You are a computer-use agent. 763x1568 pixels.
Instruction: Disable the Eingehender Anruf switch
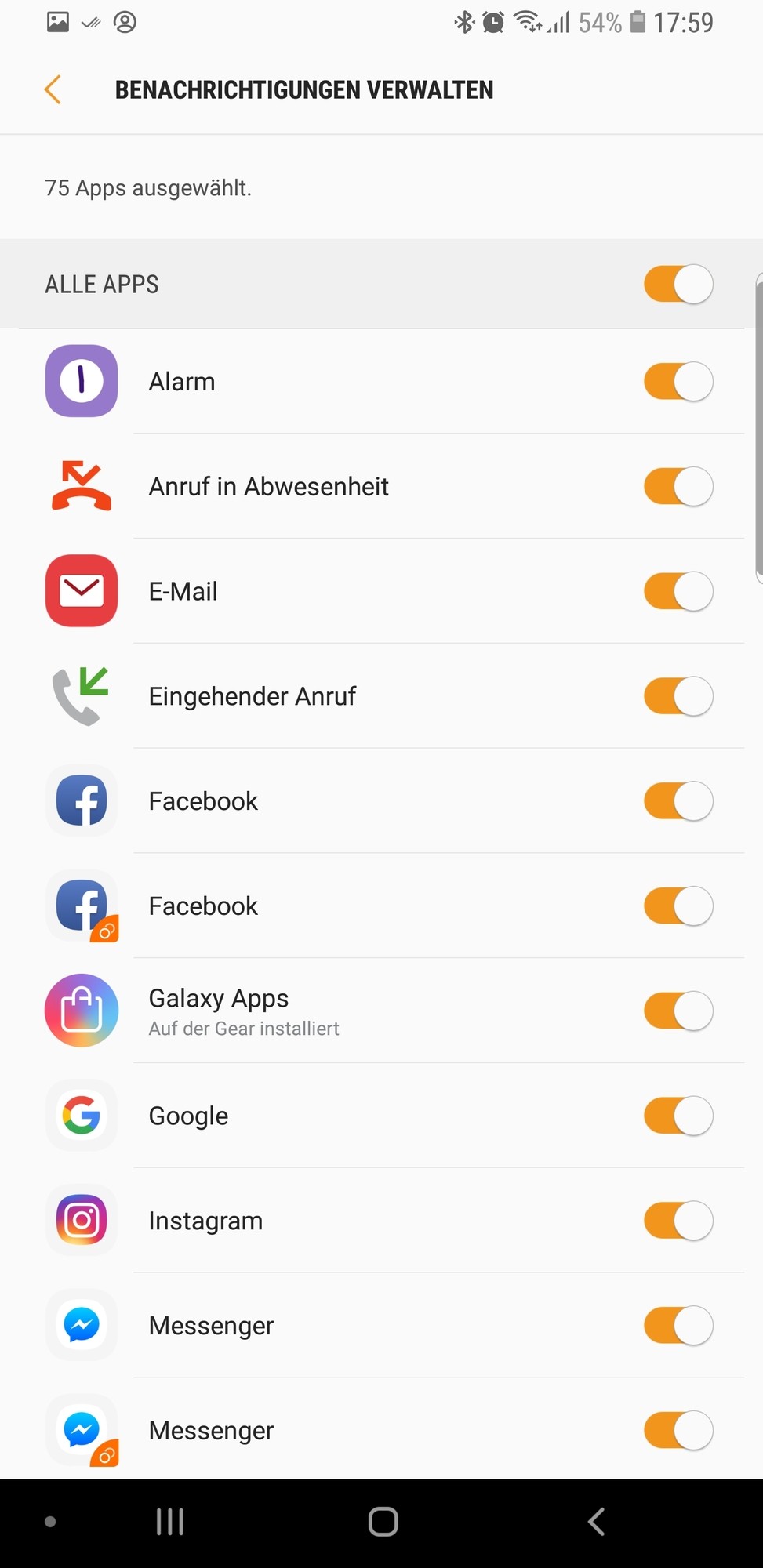[x=678, y=696]
